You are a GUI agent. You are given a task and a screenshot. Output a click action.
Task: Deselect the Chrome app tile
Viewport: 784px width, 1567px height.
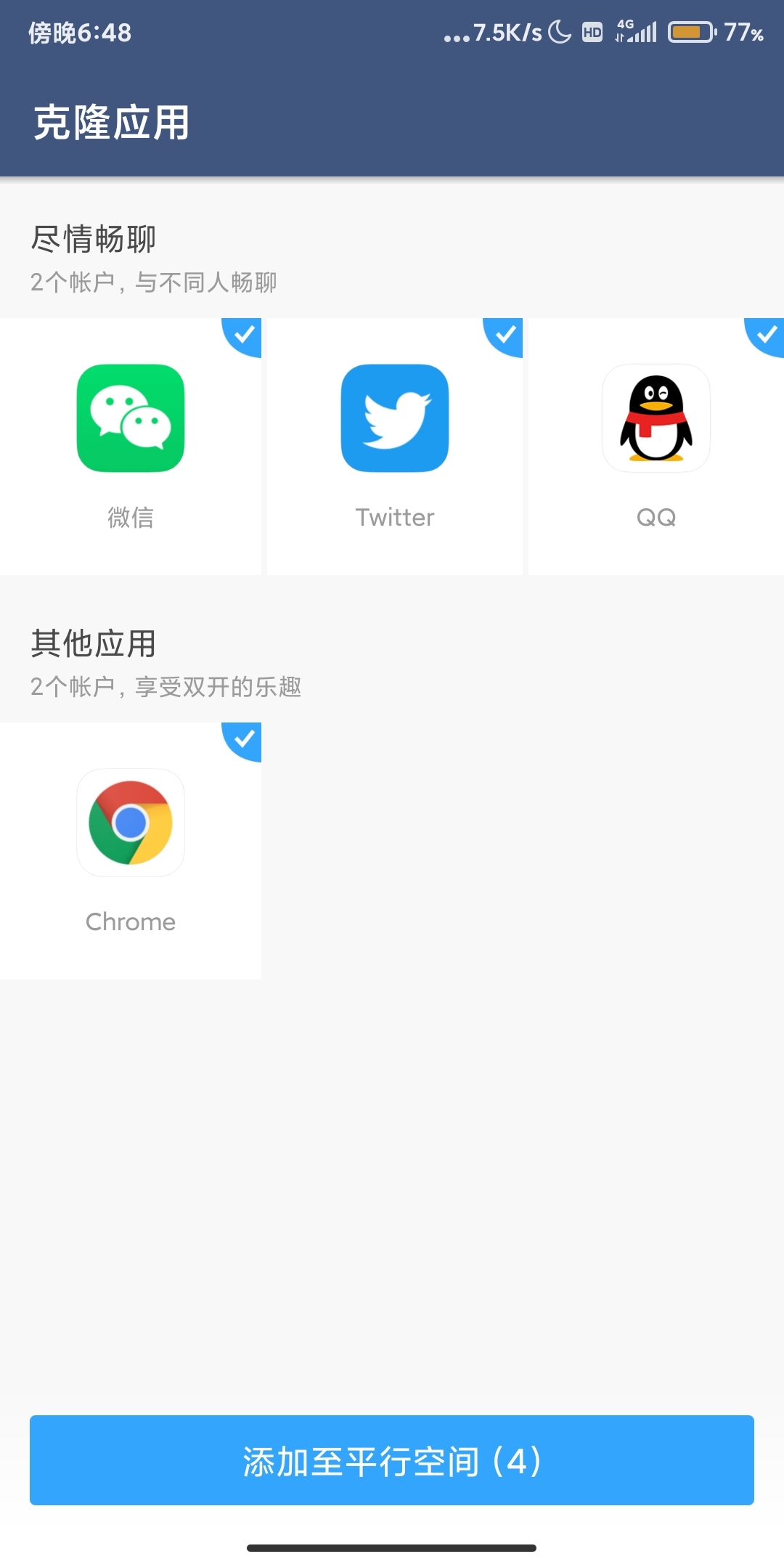click(131, 850)
